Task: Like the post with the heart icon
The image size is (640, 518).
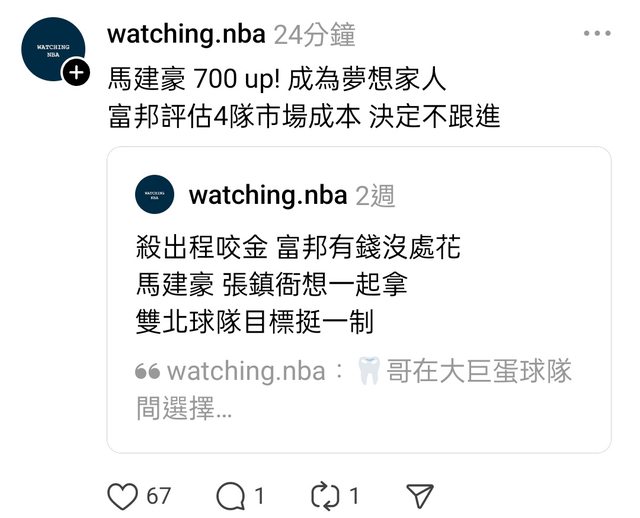Action: click(x=122, y=495)
